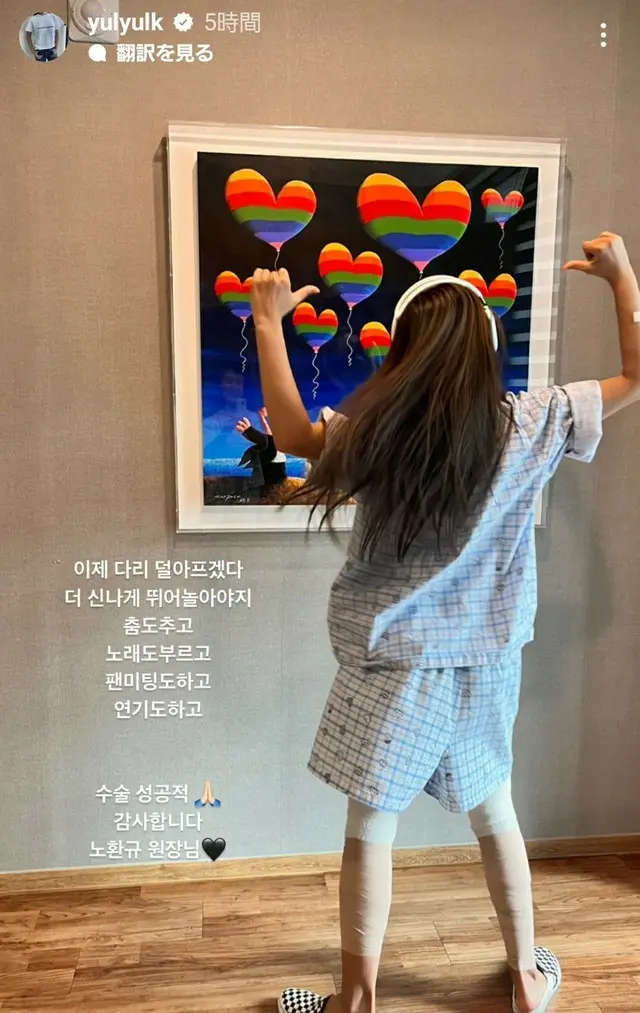This screenshot has height=1013, width=640.
Task: Open yulyulk's profile picture
Action: coord(42,36)
